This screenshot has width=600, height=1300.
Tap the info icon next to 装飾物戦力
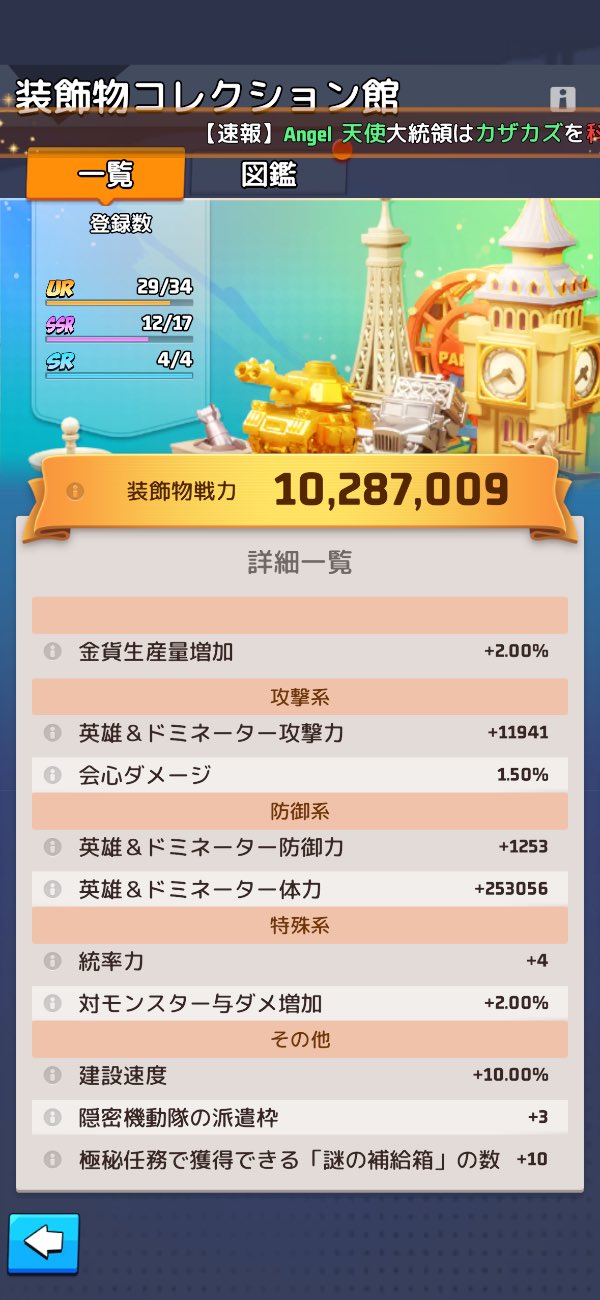tap(75, 491)
